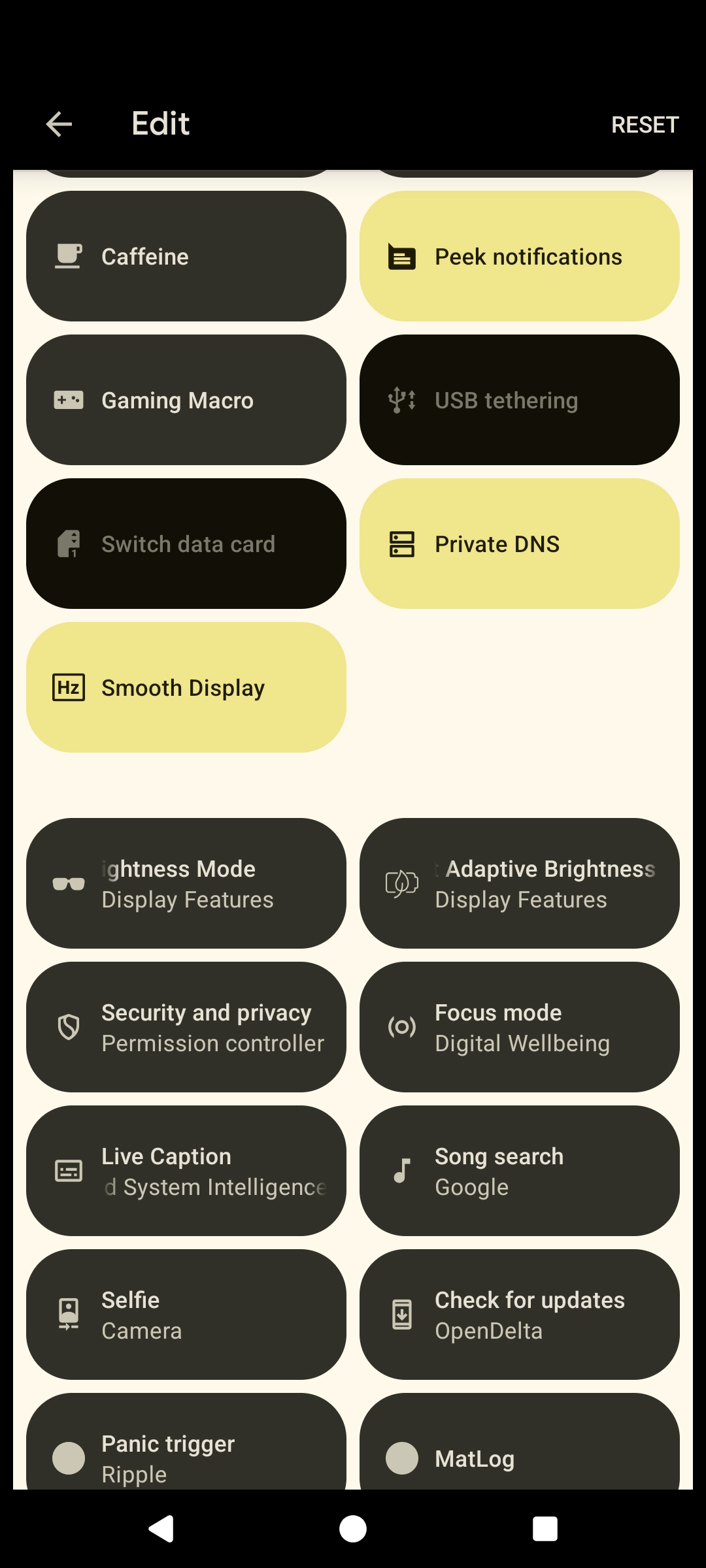Select the Brightness Mode Display Features tile
Image resolution: width=706 pixels, height=1568 pixels.
coord(186,883)
